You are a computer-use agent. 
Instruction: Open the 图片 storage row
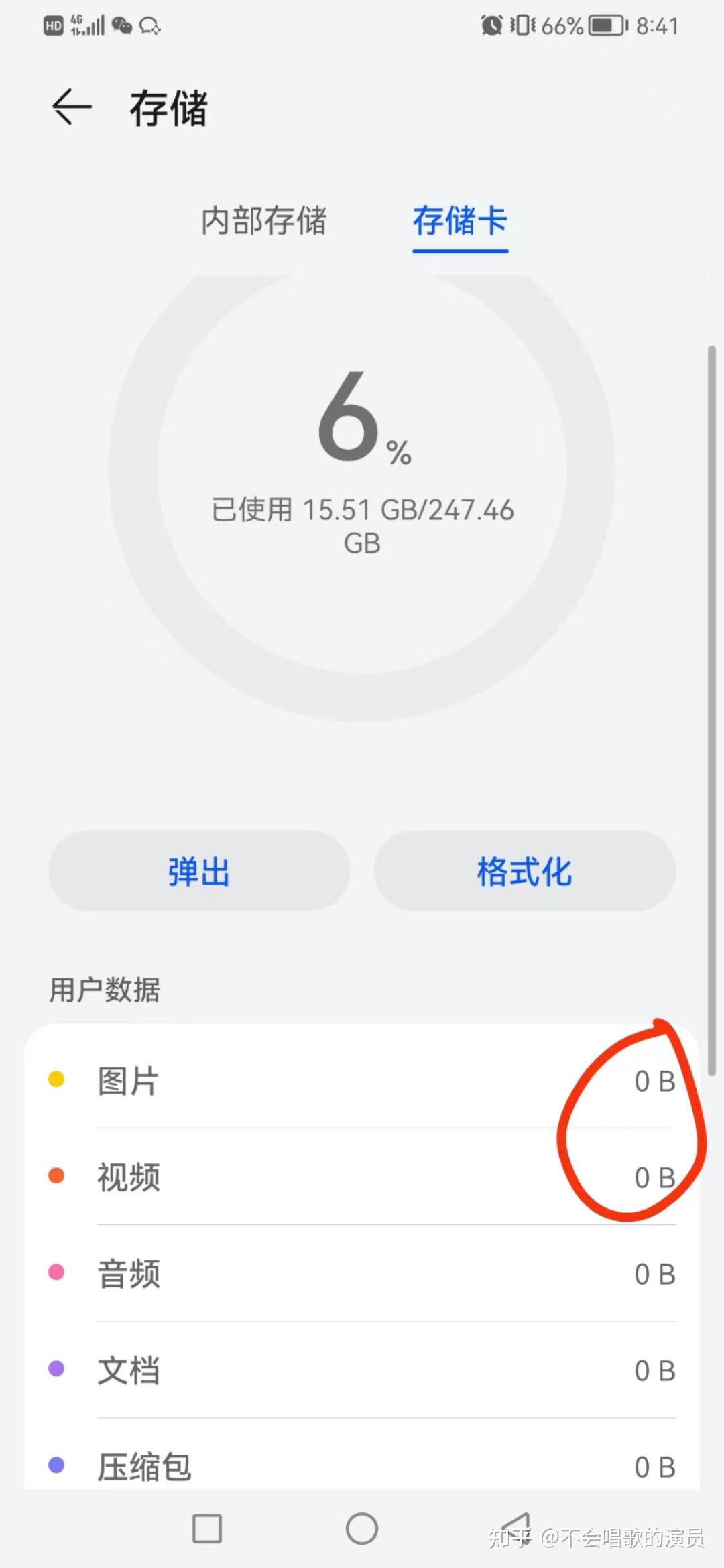pyautogui.click(x=362, y=1080)
